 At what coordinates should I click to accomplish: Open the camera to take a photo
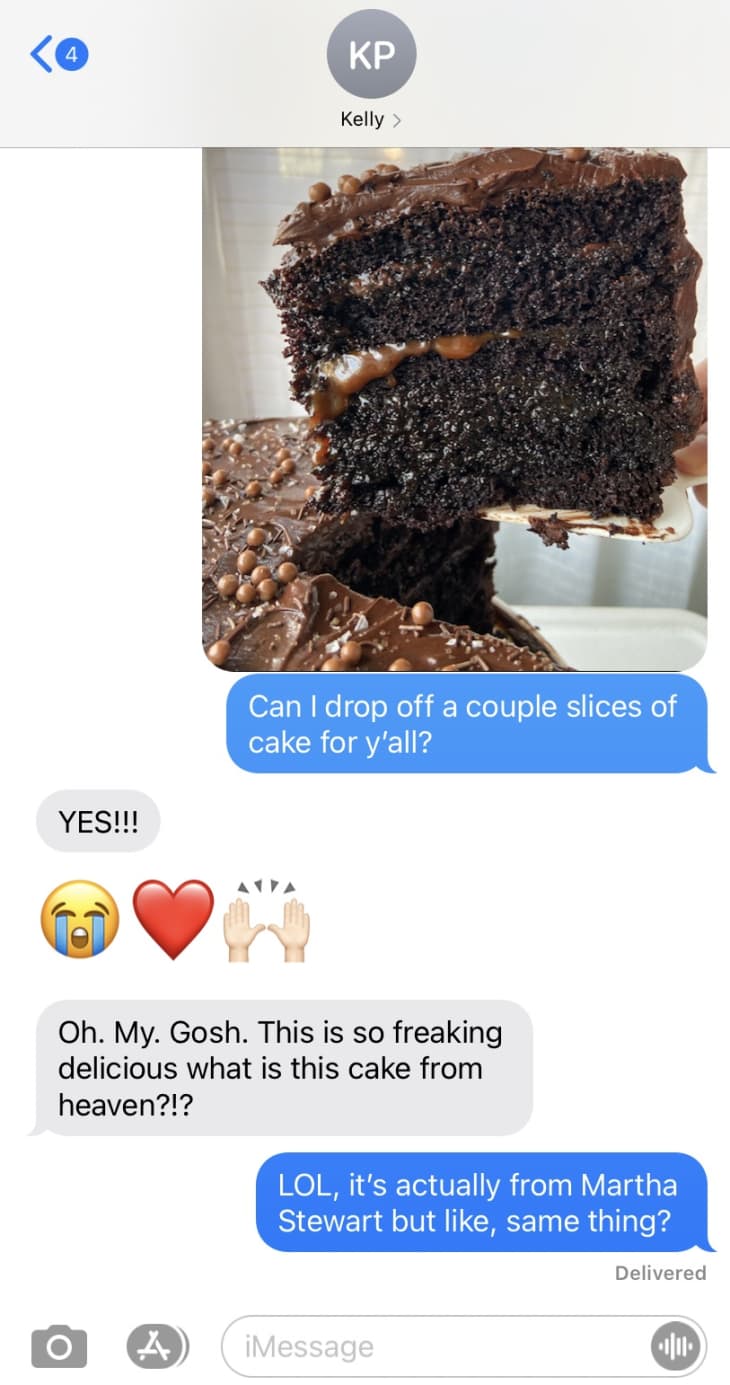pyautogui.click(x=59, y=1346)
